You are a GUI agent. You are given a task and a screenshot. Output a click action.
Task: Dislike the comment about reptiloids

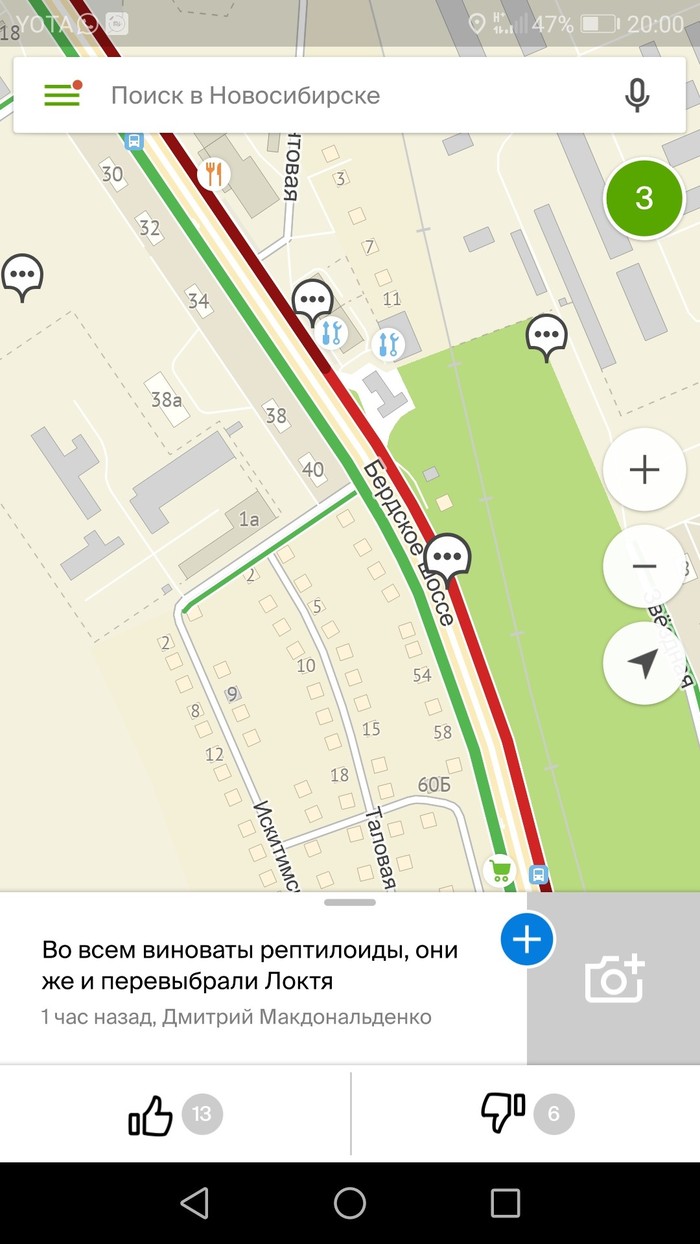(x=502, y=1113)
